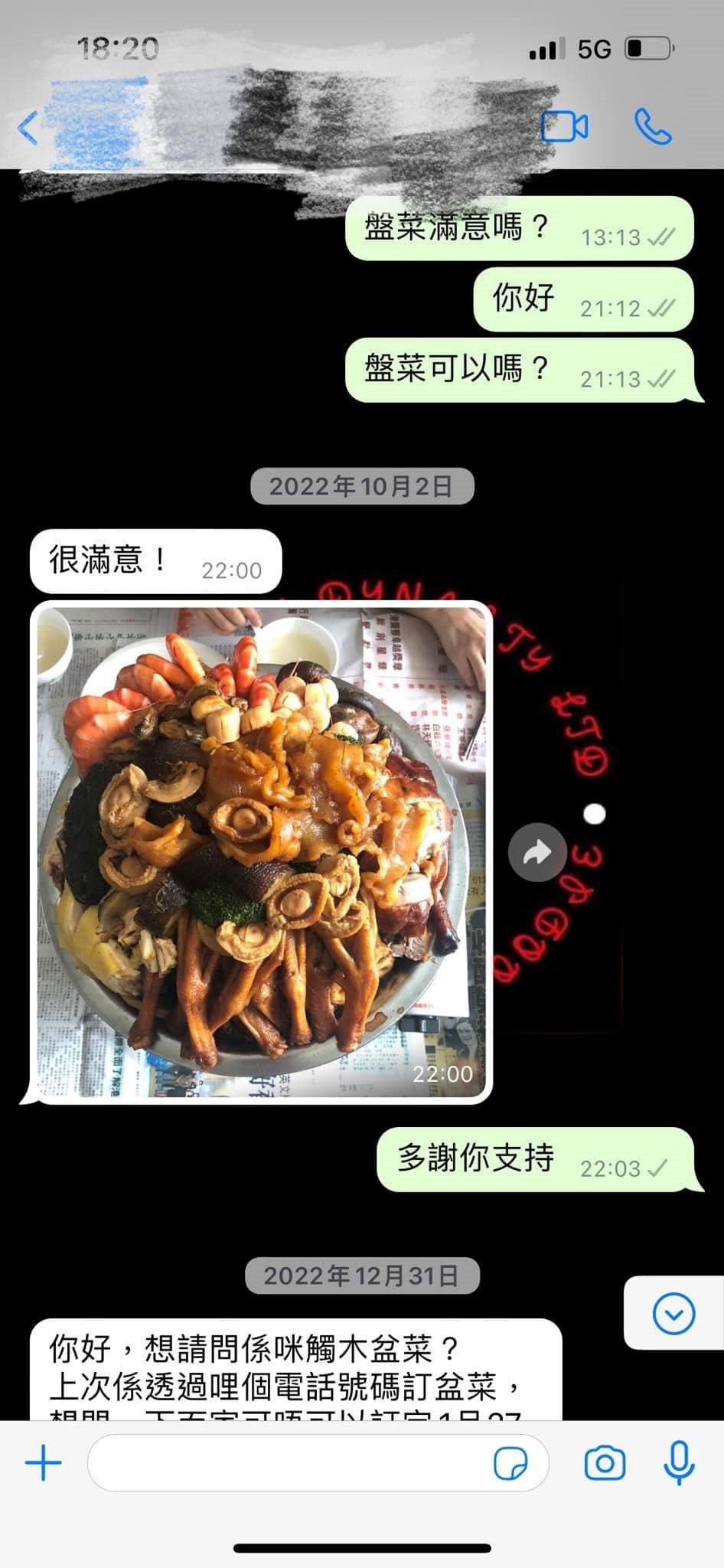Open the attachment plus menu
This screenshot has width=724, height=1568.
[44, 1464]
